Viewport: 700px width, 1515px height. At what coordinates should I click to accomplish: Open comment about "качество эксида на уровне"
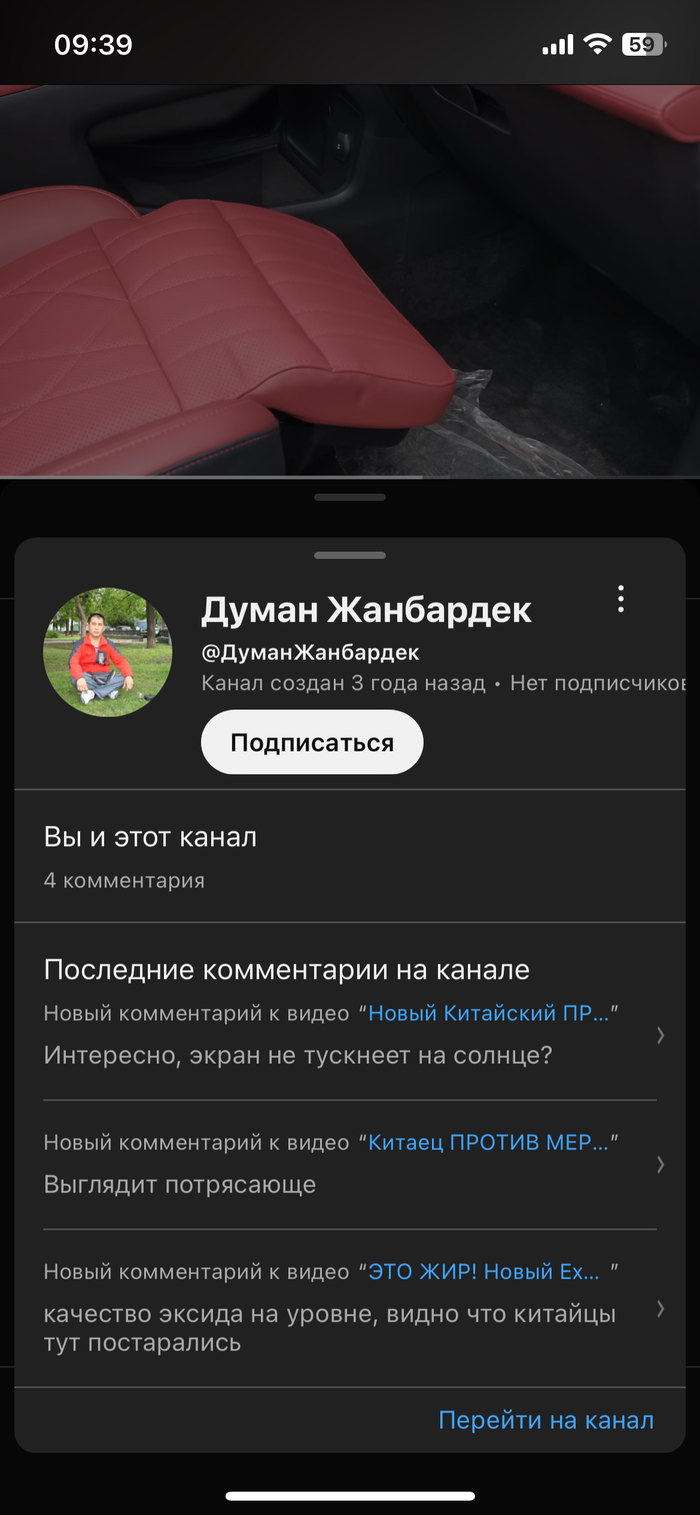(330, 1328)
